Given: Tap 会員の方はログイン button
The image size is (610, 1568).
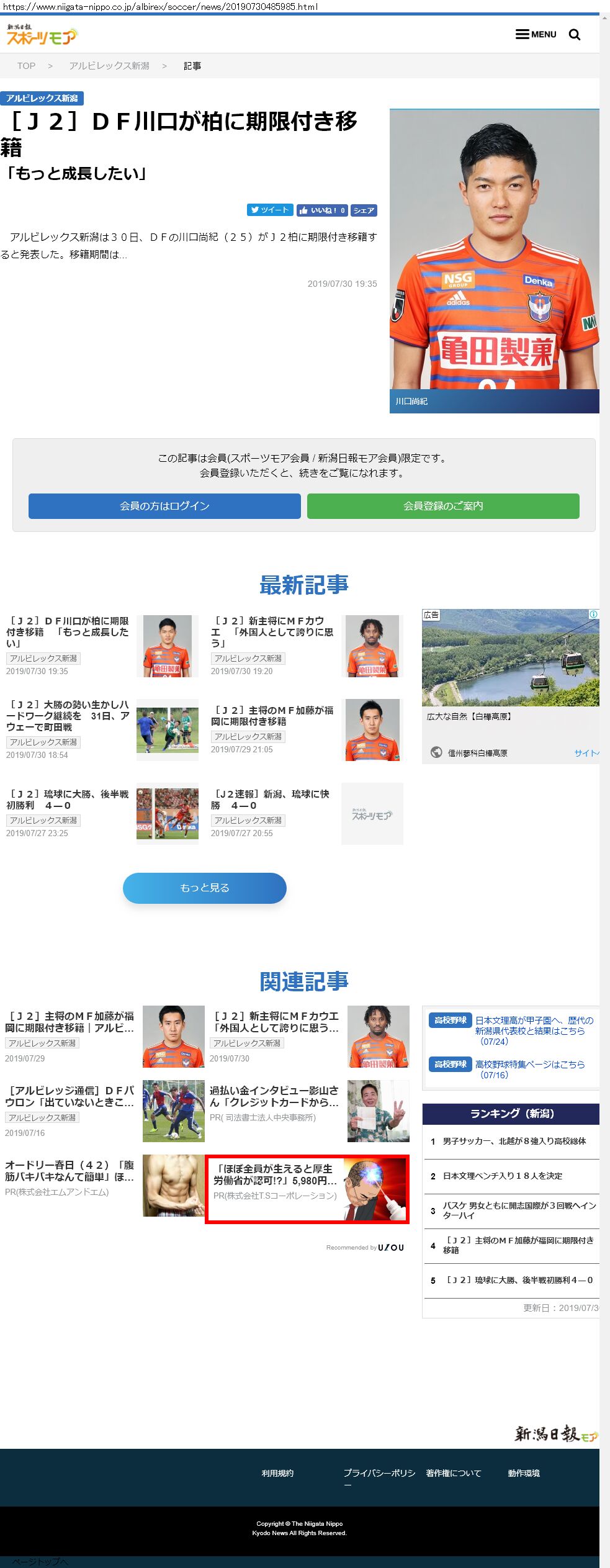Looking at the screenshot, I should 164,506.
